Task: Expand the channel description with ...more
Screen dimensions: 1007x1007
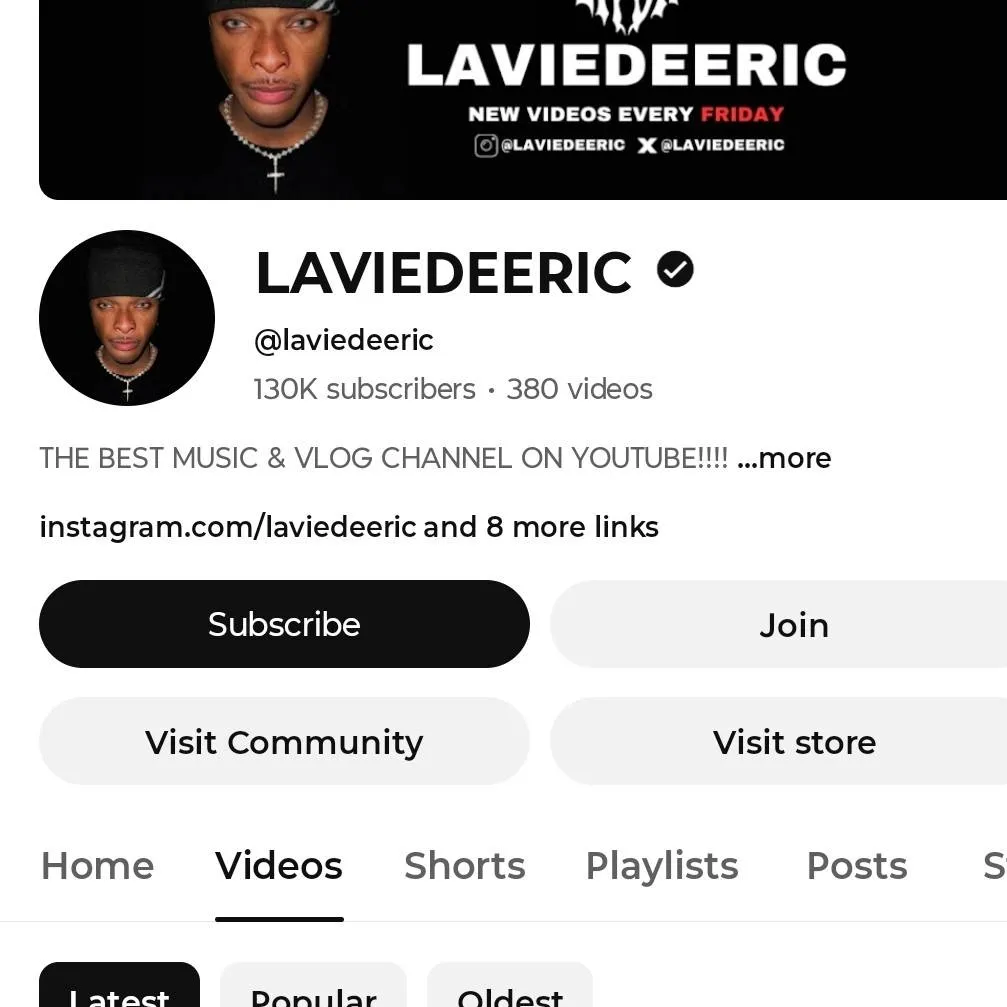Action: click(x=784, y=458)
